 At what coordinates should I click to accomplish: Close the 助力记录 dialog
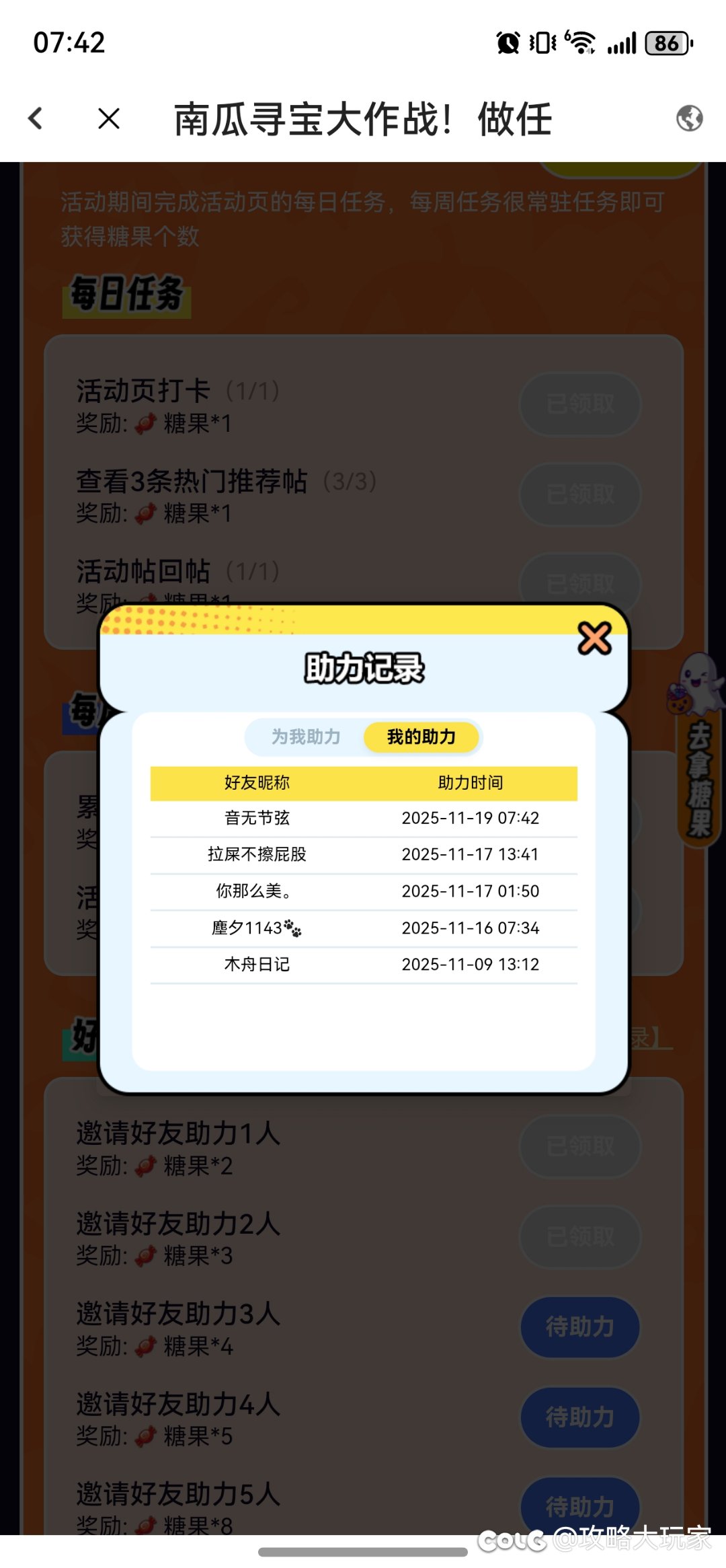[594, 638]
